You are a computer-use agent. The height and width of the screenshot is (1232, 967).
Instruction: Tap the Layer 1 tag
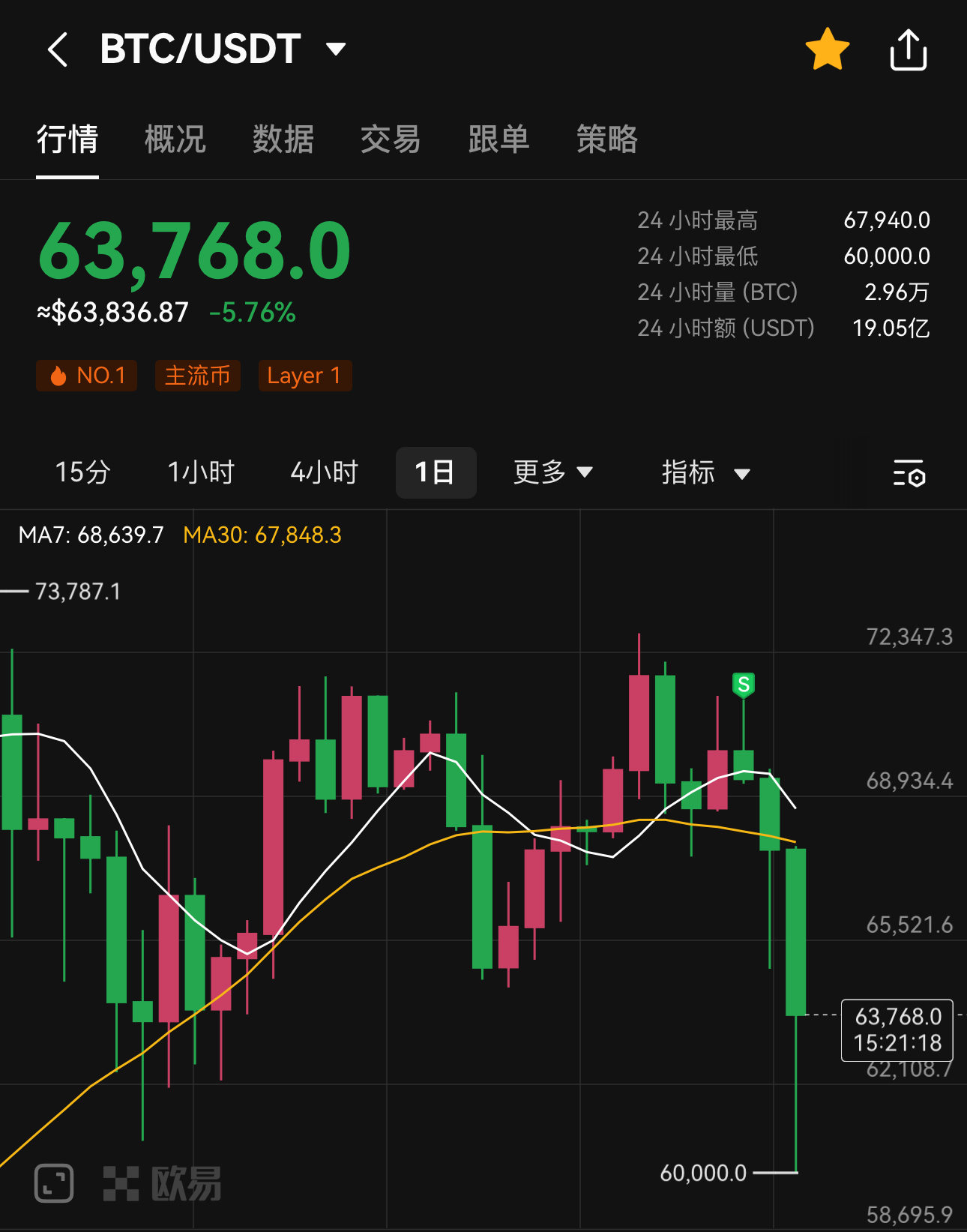pos(304,375)
